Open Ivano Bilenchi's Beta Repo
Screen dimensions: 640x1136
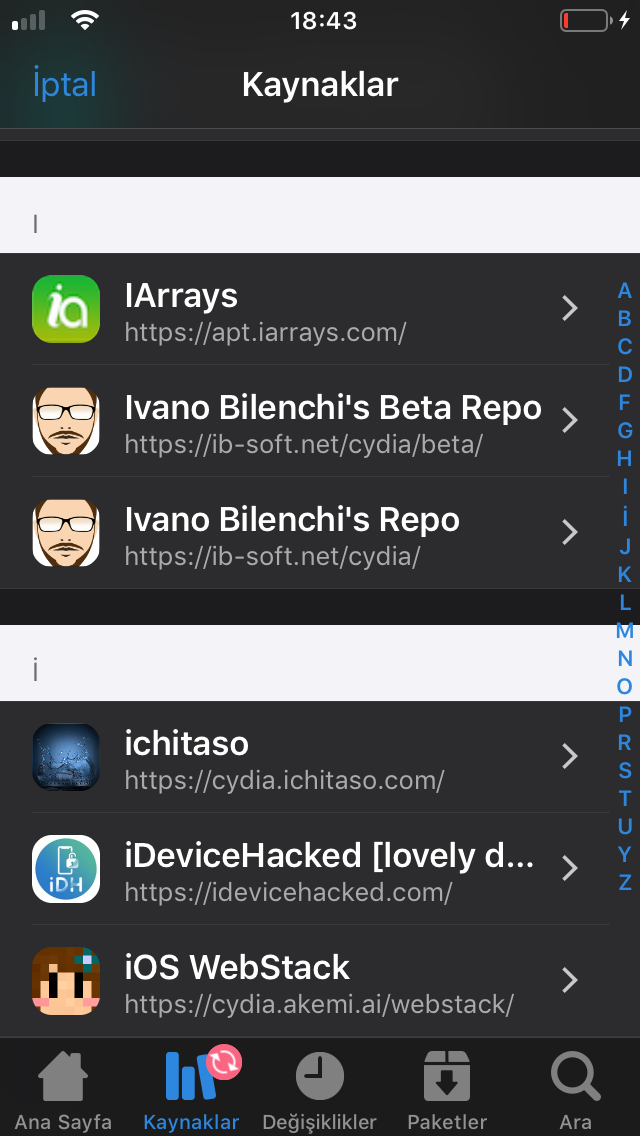coord(304,421)
